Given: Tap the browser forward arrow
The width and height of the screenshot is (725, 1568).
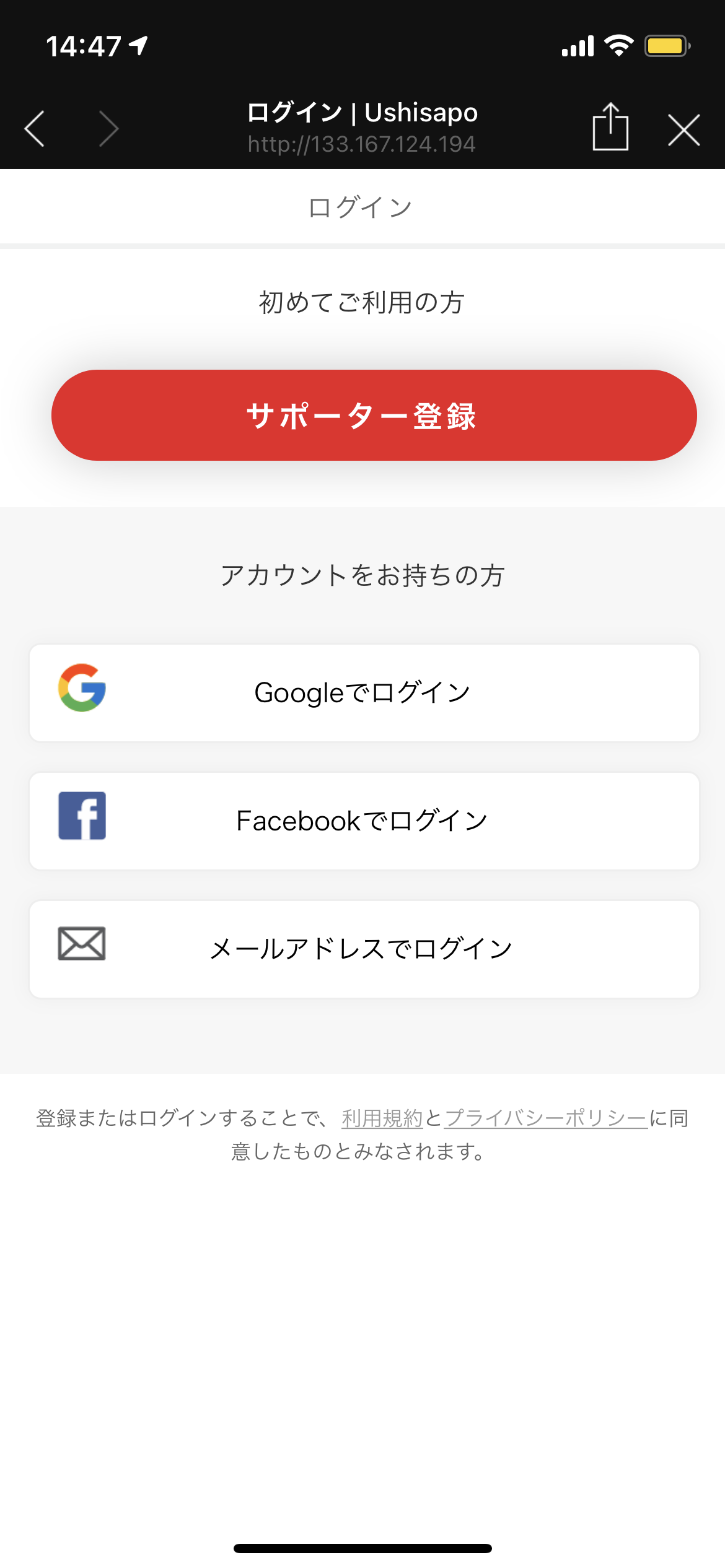Looking at the screenshot, I should click(x=108, y=129).
